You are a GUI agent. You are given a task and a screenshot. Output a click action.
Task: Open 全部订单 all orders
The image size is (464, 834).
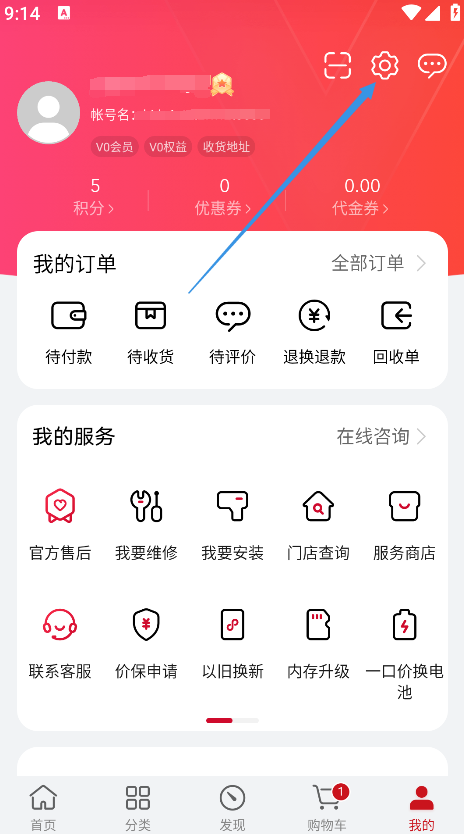tap(378, 263)
